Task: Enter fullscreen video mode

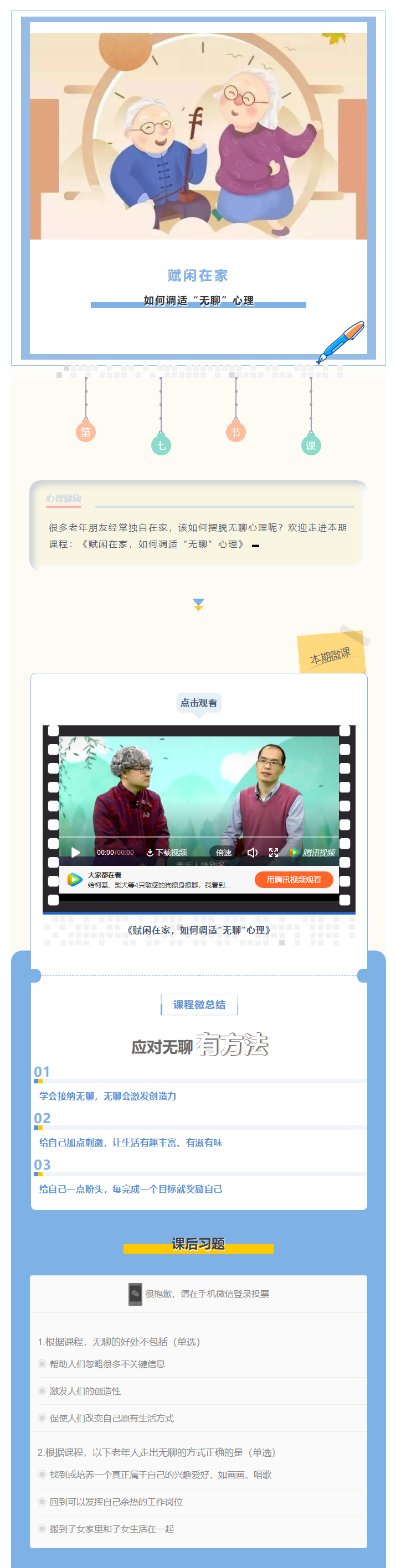Action: click(x=274, y=852)
